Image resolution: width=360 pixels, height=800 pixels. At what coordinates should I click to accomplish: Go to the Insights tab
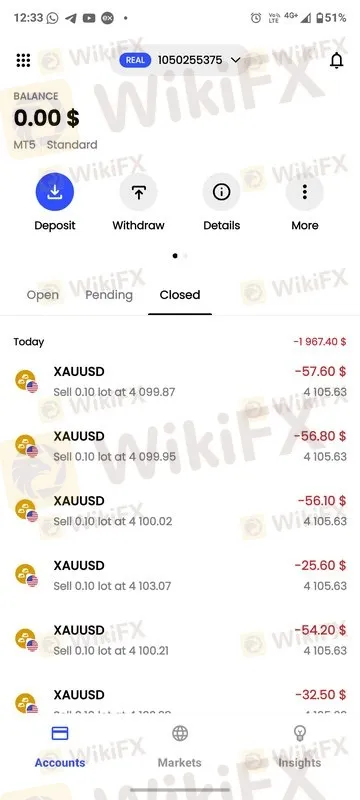click(299, 747)
